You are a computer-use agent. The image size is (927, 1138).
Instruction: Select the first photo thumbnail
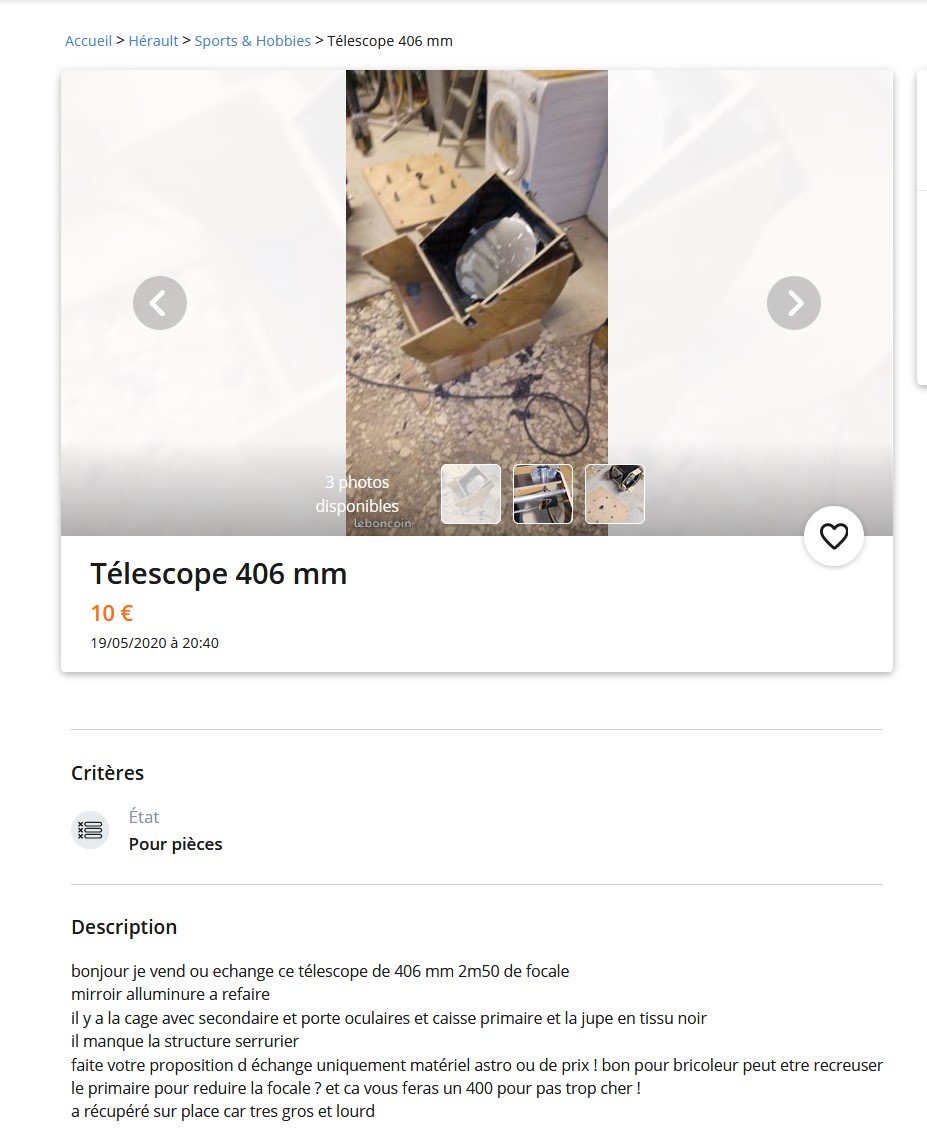pyautogui.click(x=471, y=494)
